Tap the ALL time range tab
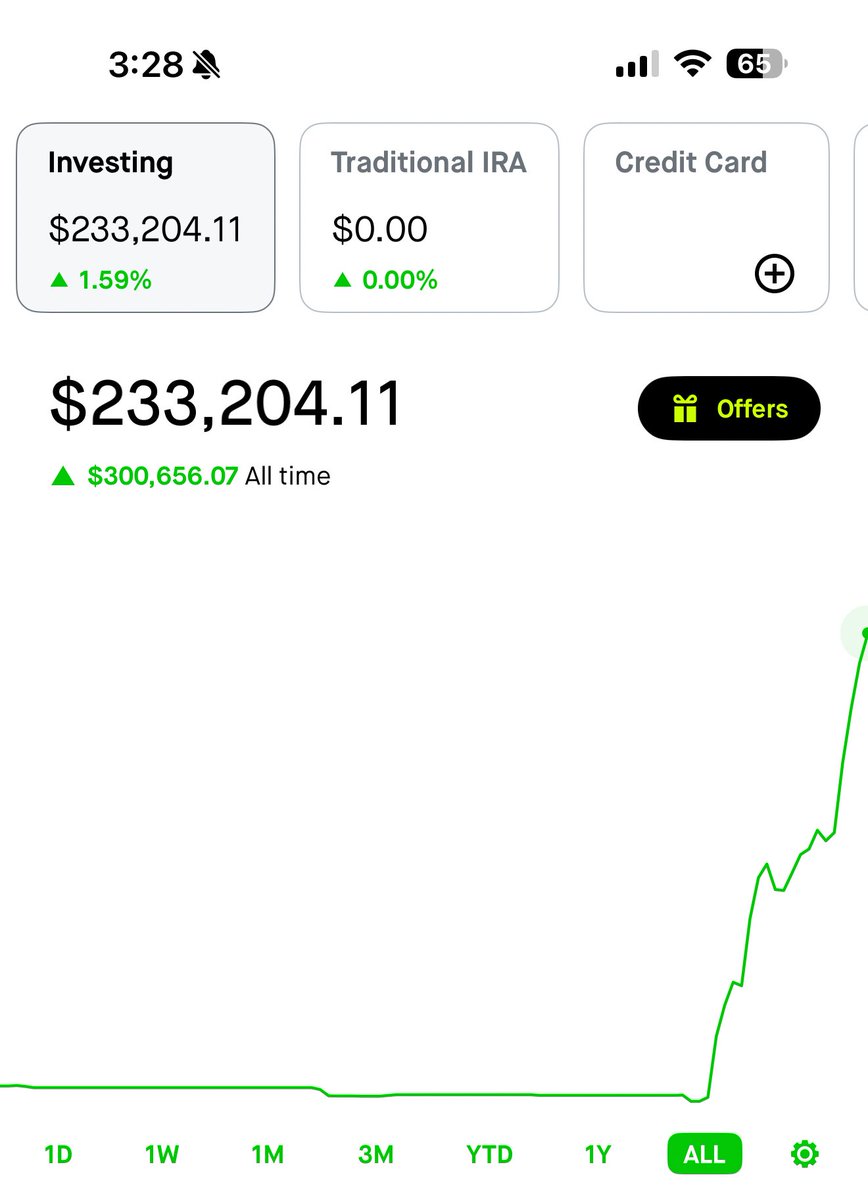The height and width of the screenshot is (1200, 868). pos(704,1154)
